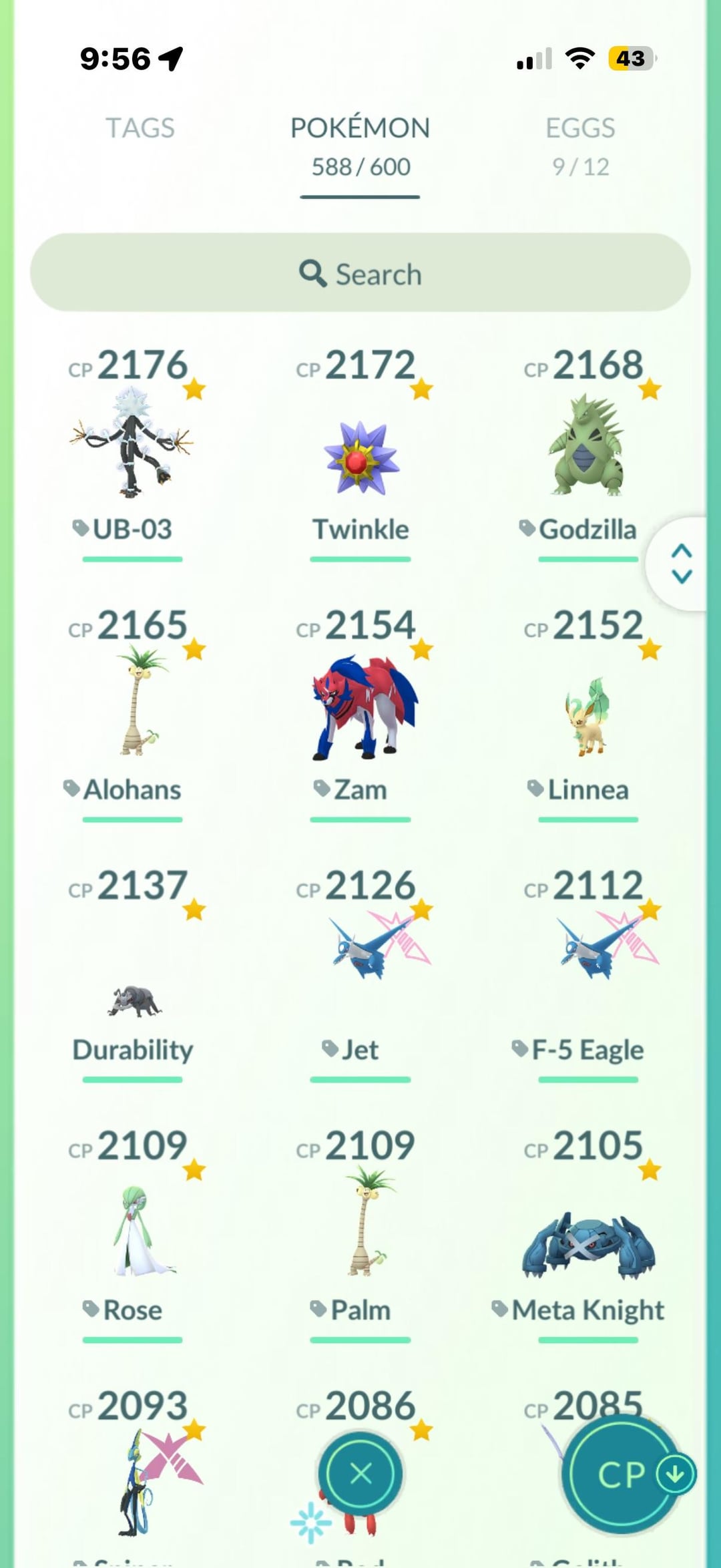
Task: View the Pokémon named Alohans
Action: coord(132,713)
